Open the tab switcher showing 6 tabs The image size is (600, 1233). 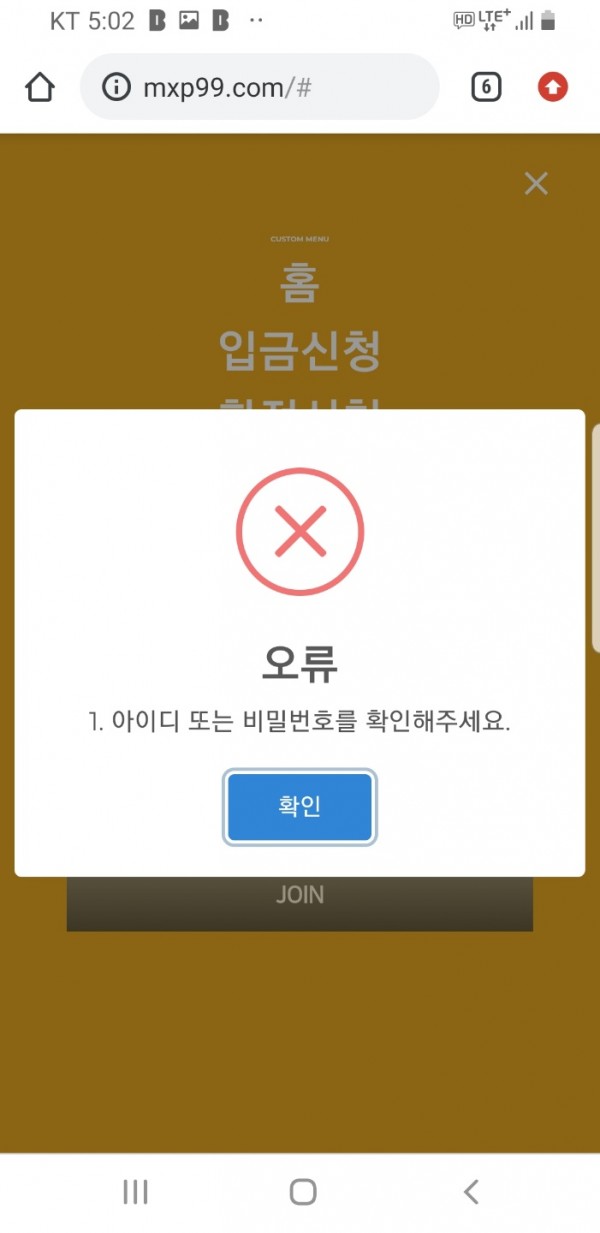[x=485, y=88]
